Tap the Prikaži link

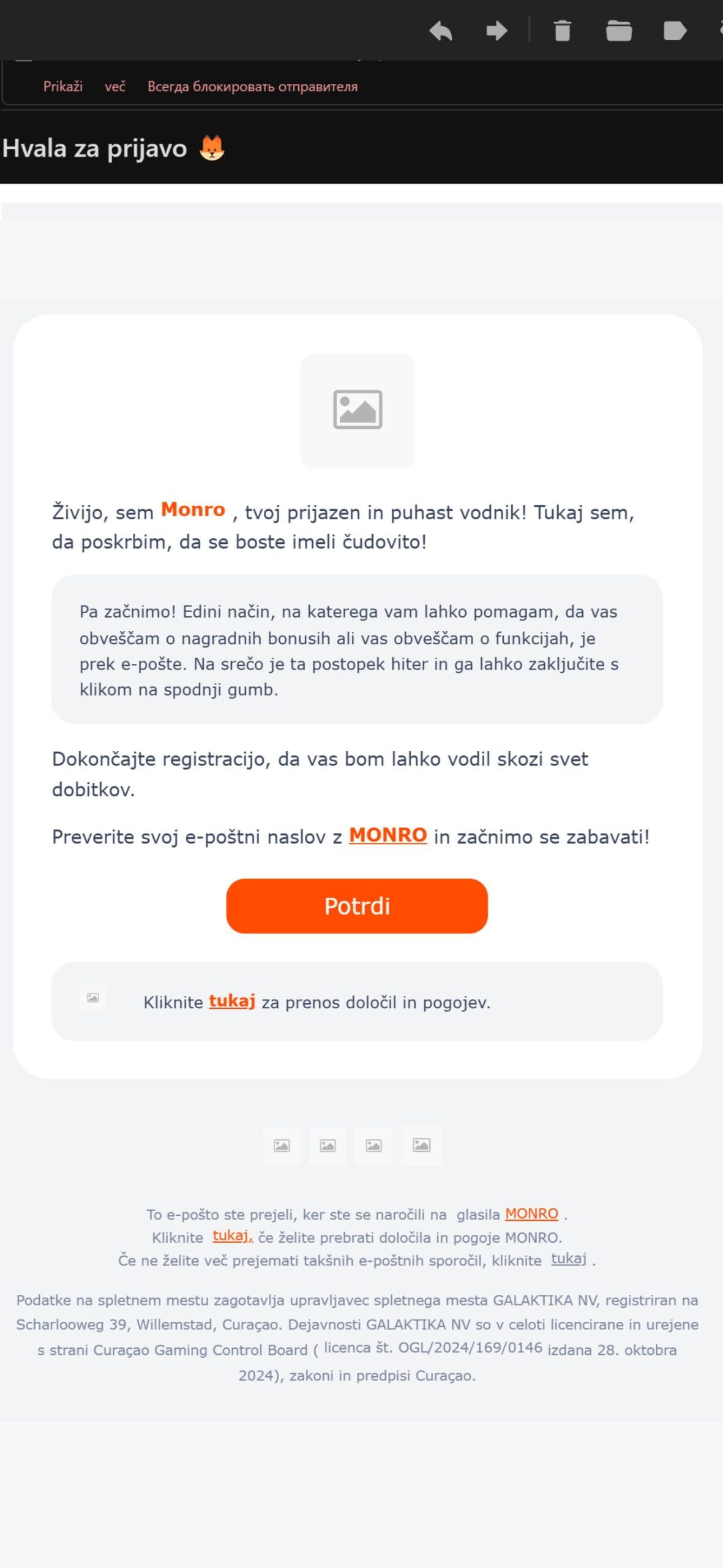(x=63, y=86)
